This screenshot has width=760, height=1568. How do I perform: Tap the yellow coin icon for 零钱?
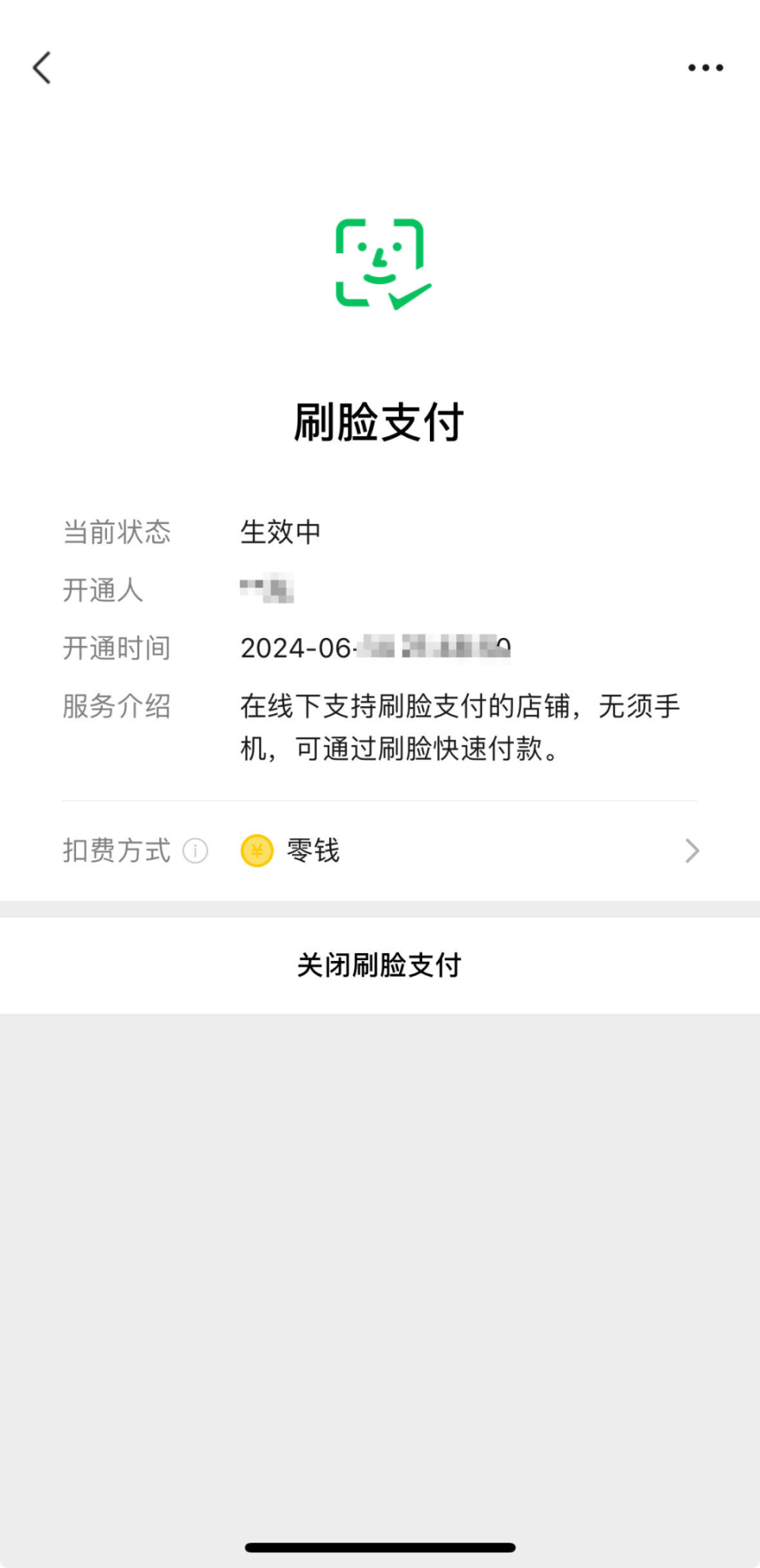[x=255, y=850]
